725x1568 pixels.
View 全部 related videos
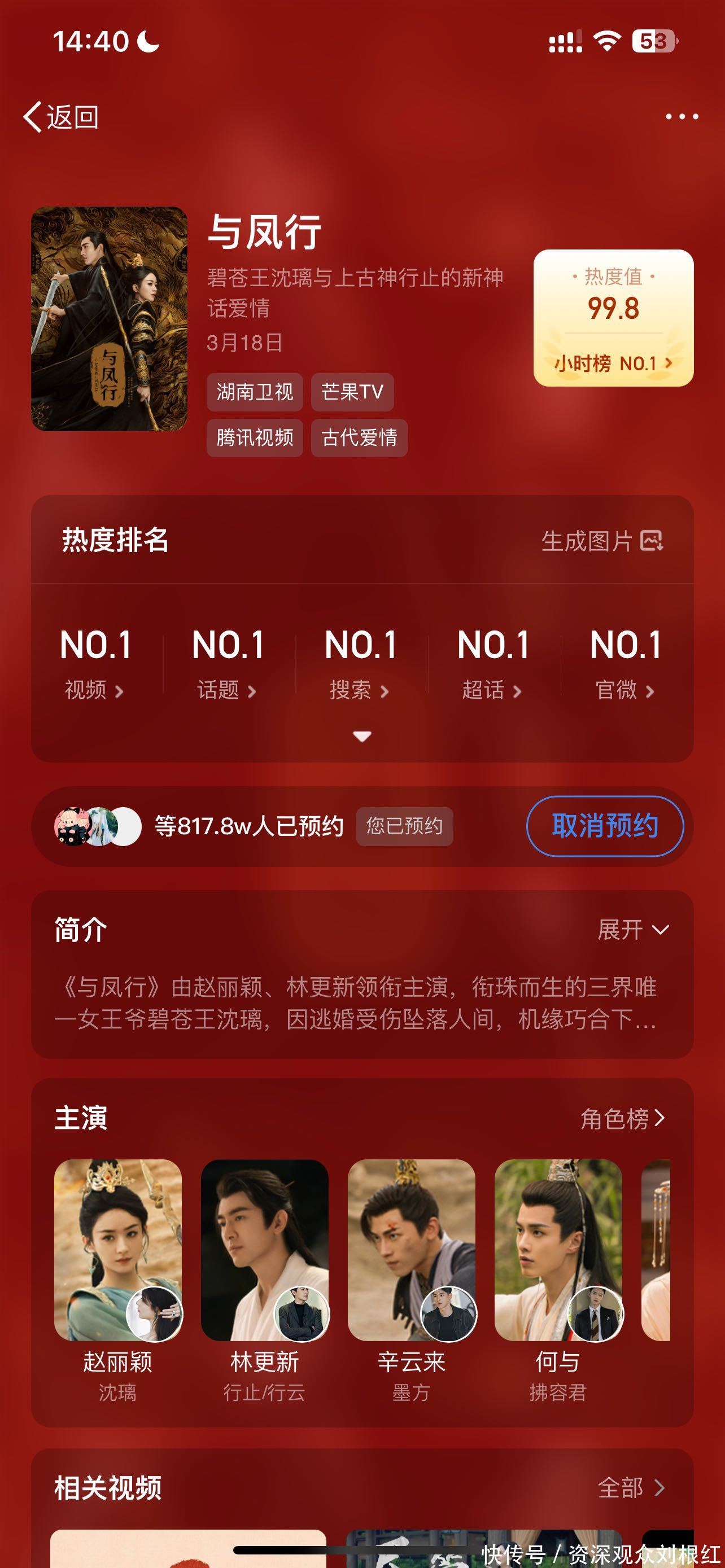[631, 1488]
